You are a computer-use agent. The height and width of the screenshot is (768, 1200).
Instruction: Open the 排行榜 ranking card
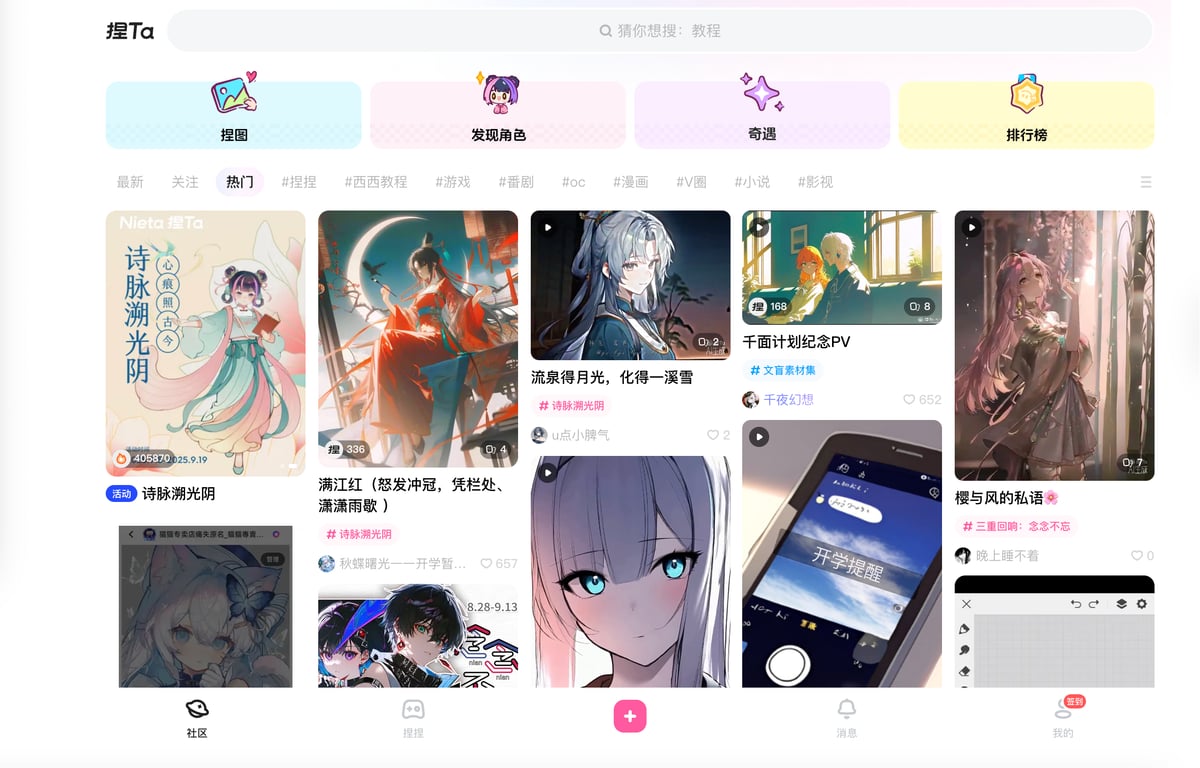[x=1026, y=114]
